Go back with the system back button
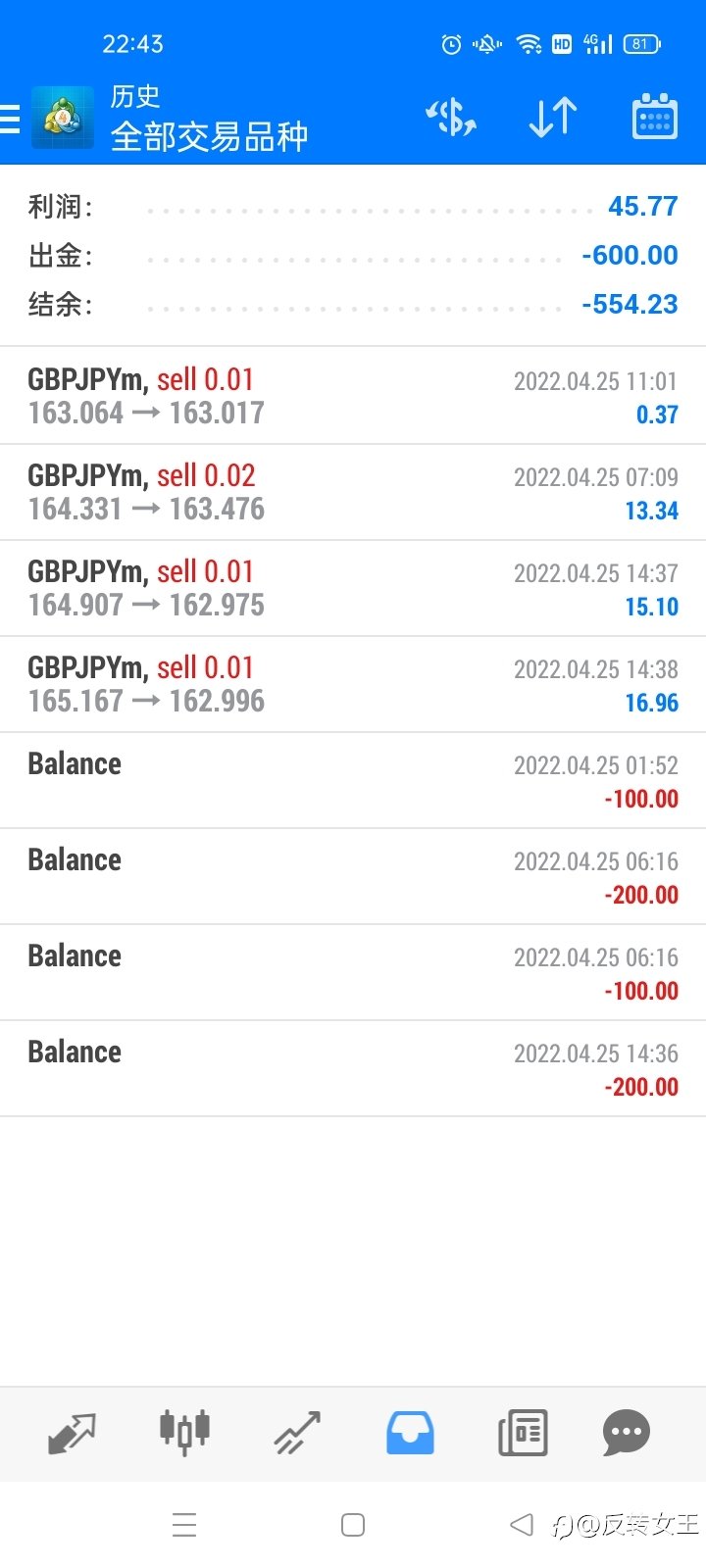 [x=522, y=1524]
